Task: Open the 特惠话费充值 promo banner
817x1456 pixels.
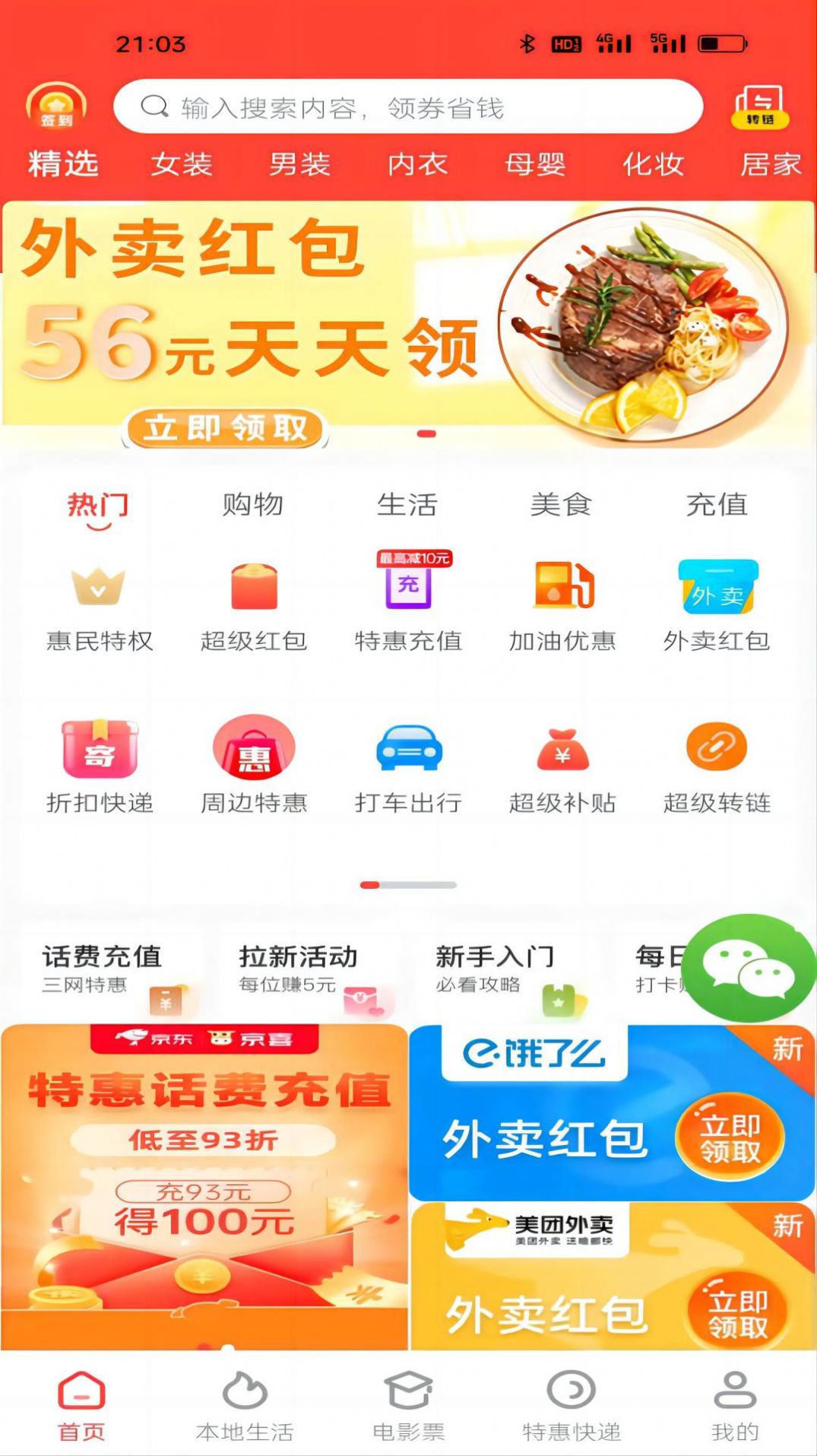Action: coord(204,1186)
